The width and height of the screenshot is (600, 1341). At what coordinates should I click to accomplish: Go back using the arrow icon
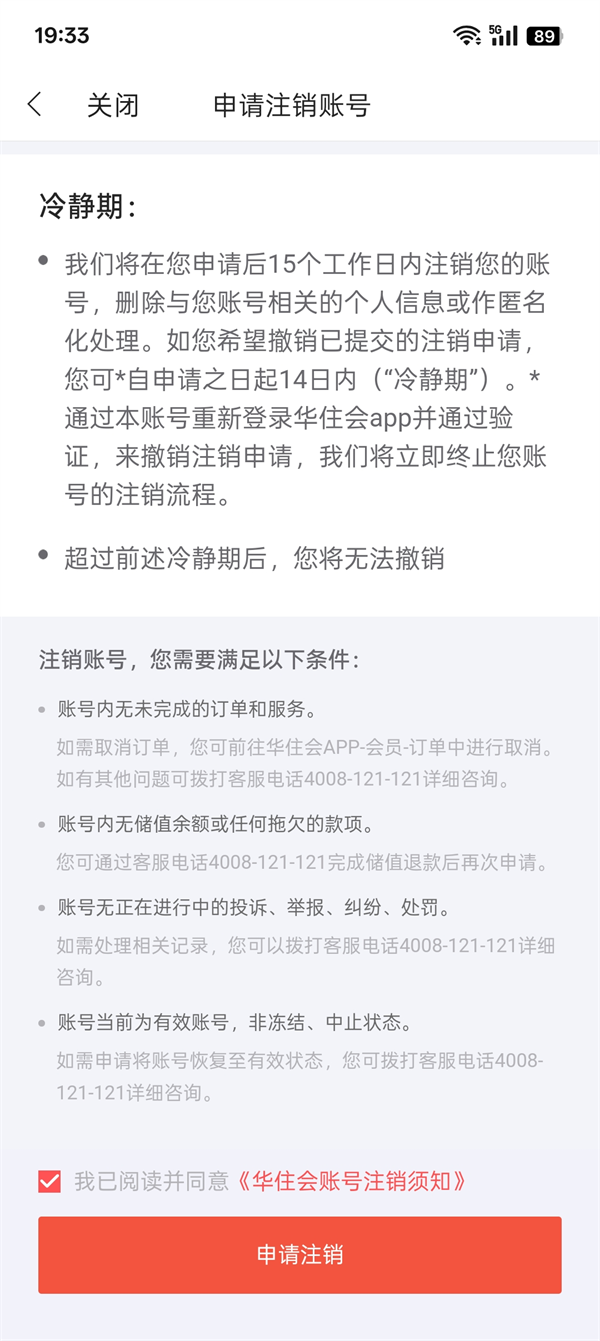coord(35,105)
